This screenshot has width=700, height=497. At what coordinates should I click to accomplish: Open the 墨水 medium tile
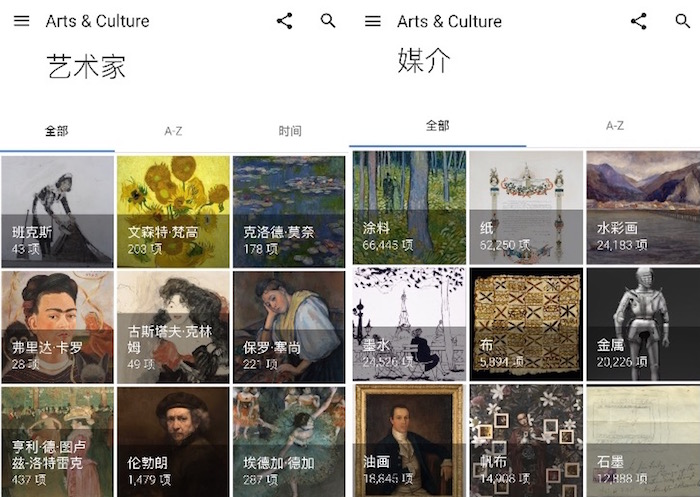pos(409,324)
